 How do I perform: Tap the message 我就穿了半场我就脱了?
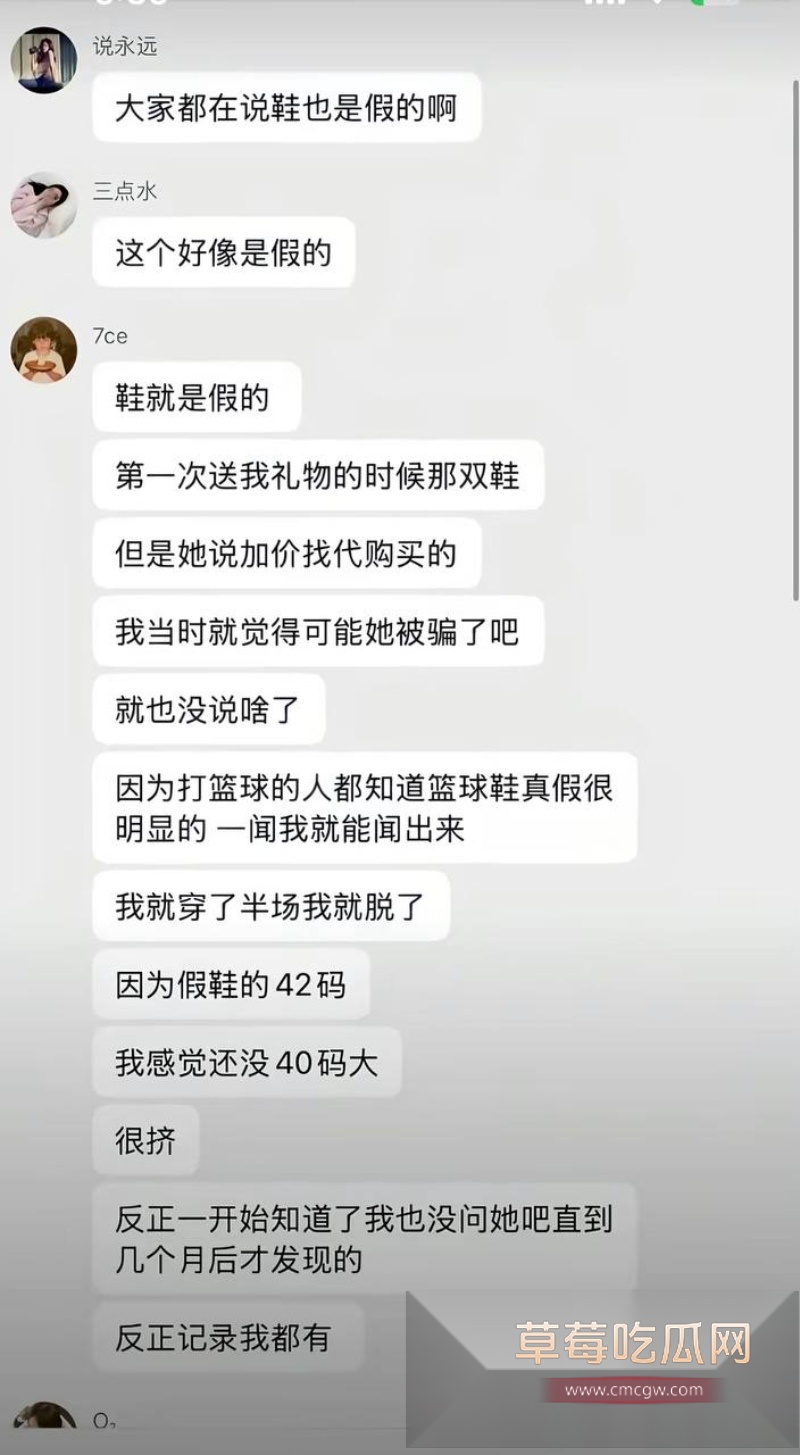270,907
